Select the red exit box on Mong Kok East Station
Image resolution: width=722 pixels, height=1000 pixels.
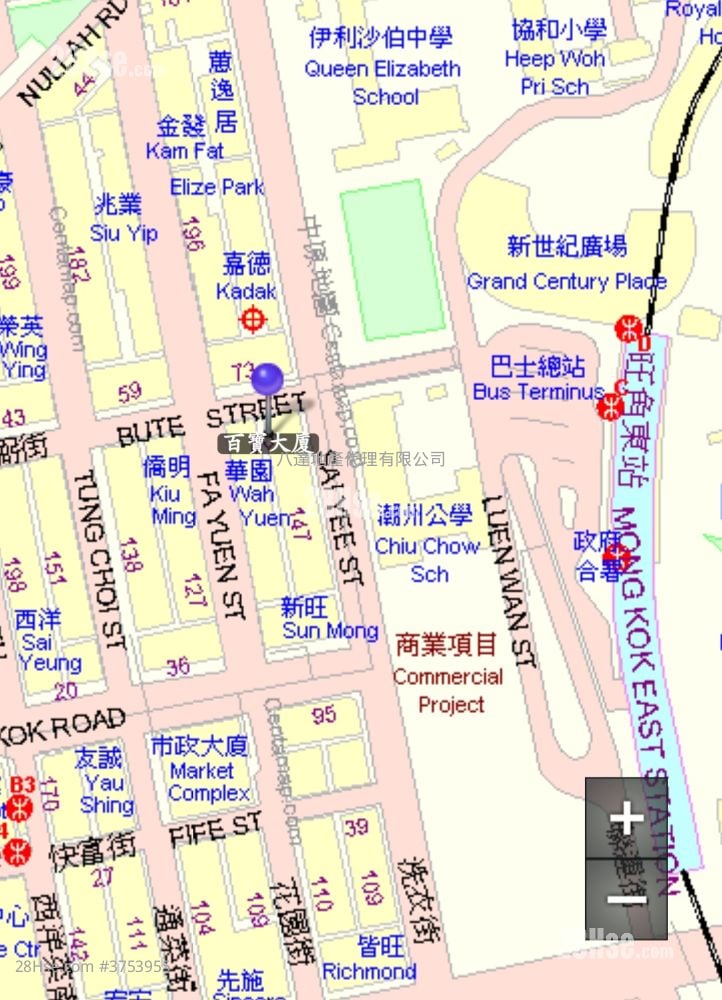644,344
